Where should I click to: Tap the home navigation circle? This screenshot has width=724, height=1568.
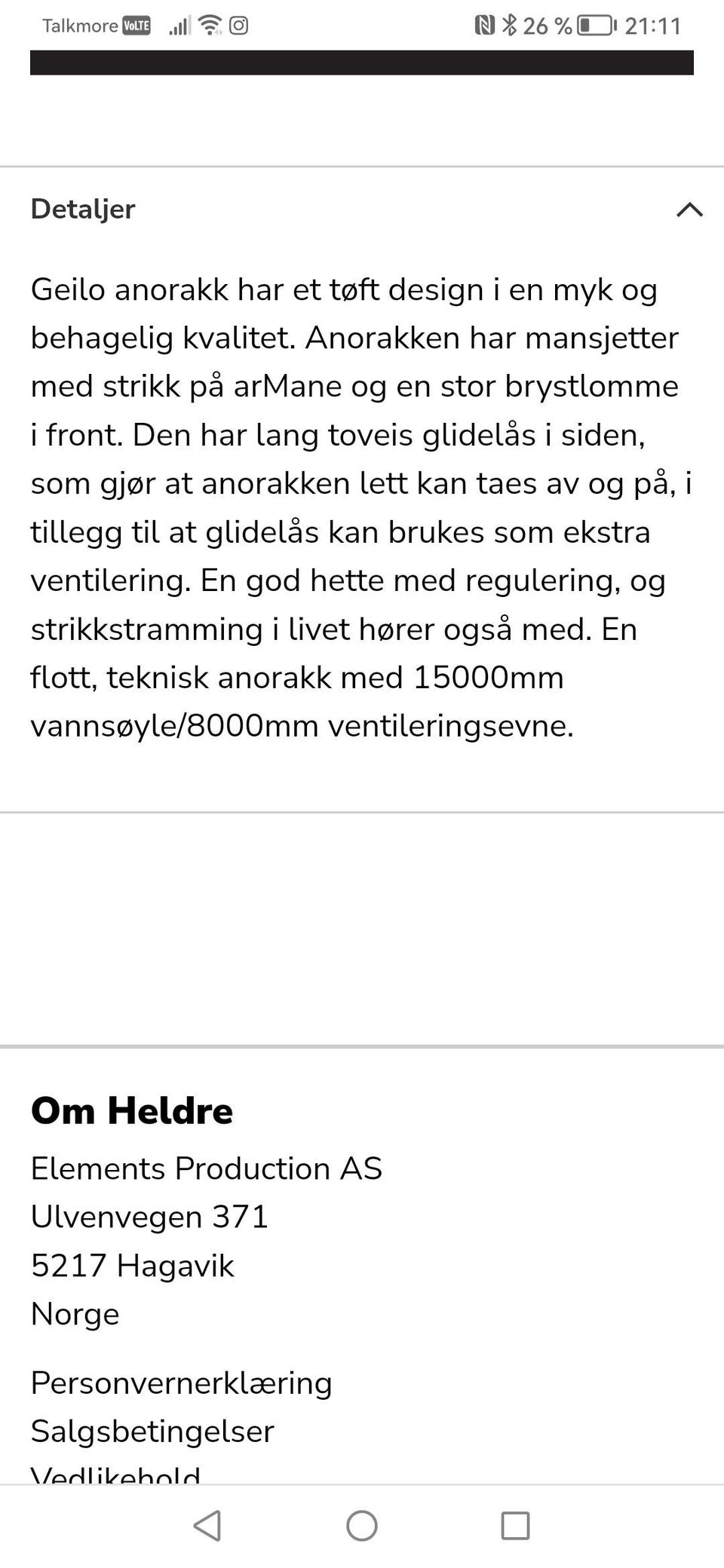(x=362, y=1524)
